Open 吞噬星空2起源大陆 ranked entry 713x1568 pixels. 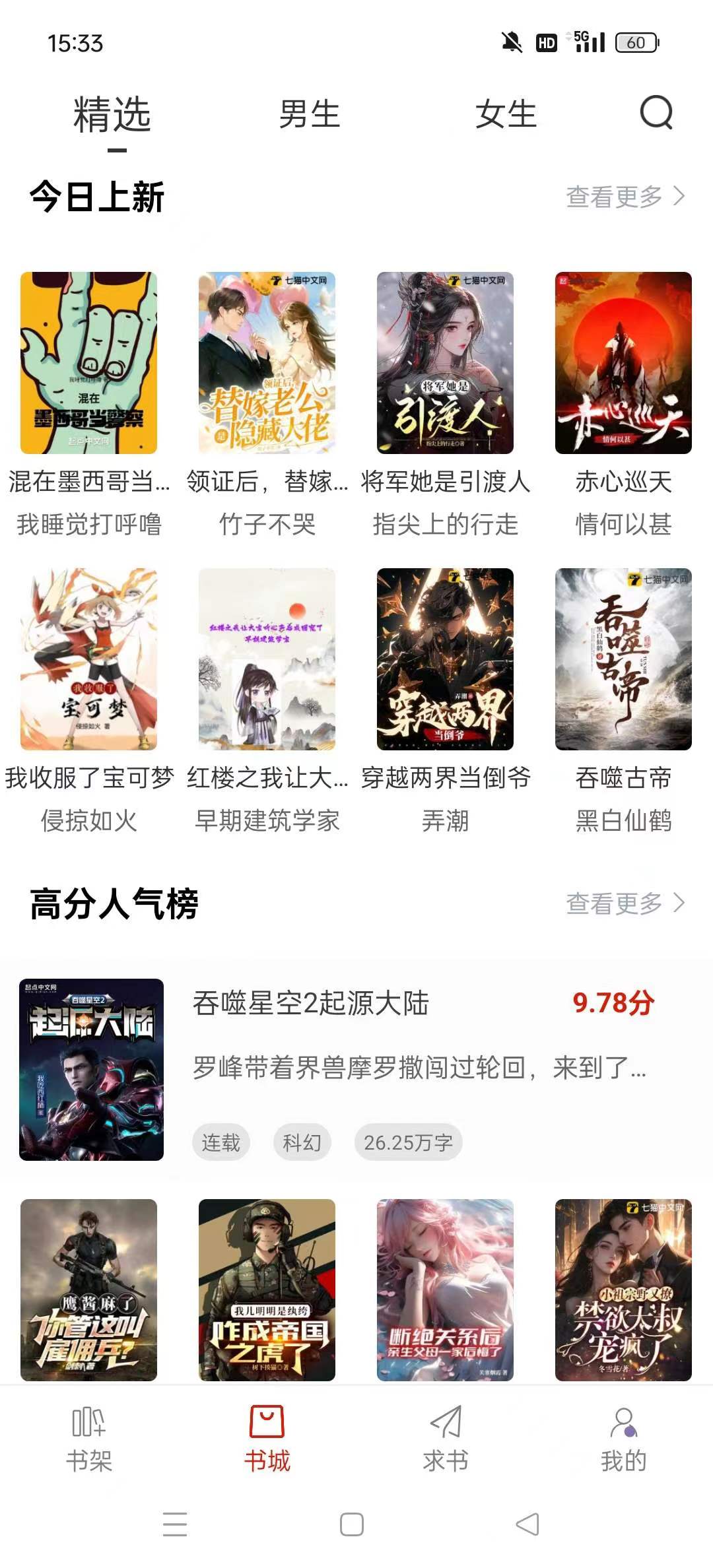click(x=356, y=1070)
